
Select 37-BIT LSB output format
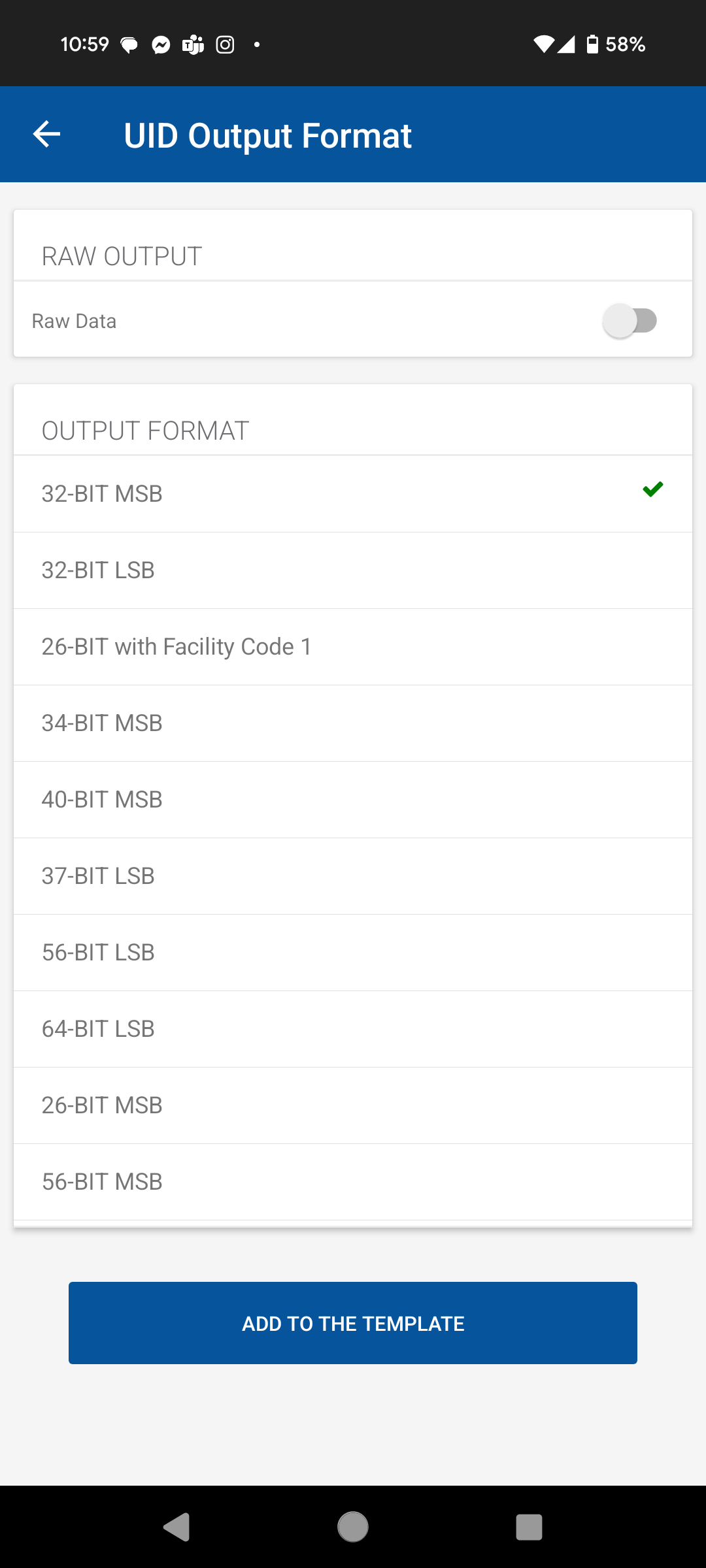(353, 876)
